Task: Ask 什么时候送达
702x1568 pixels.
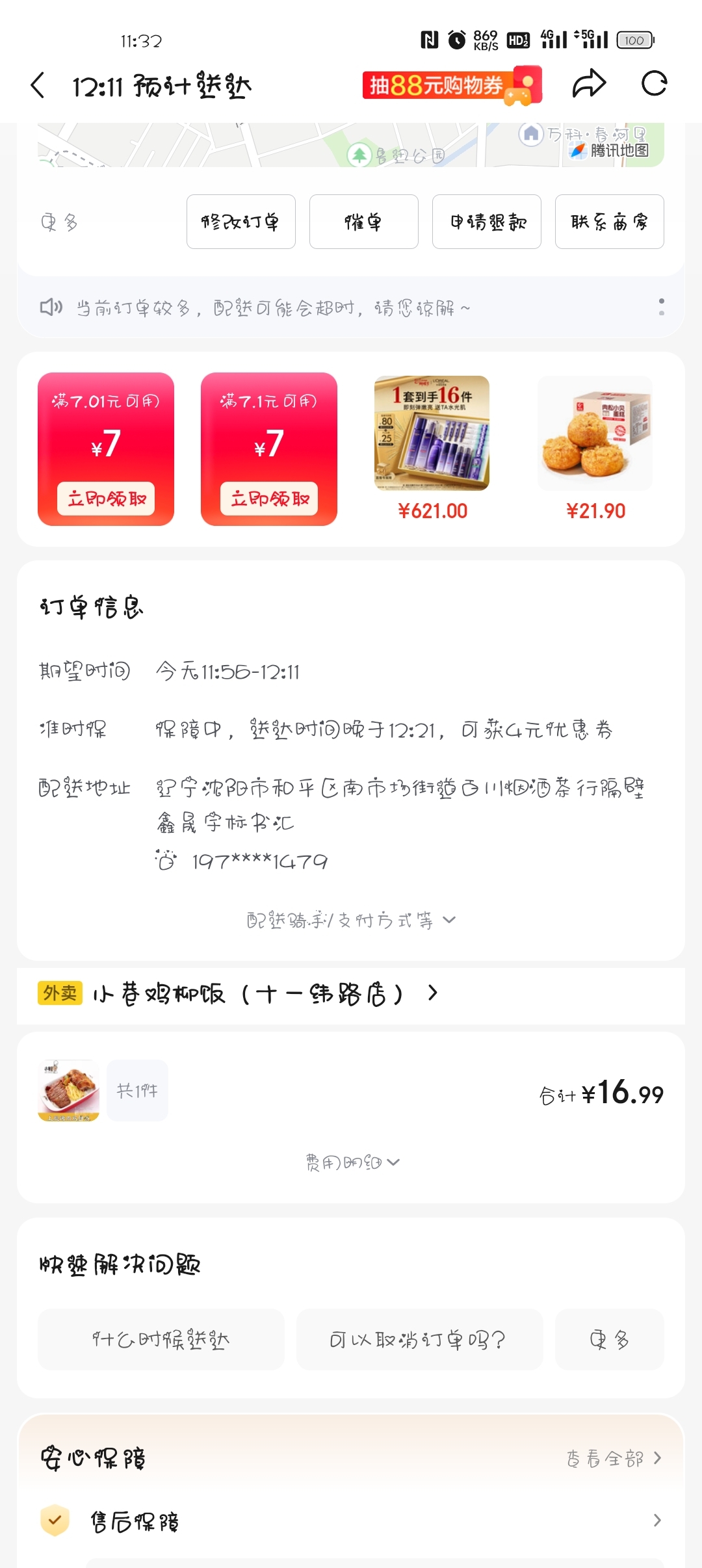Action: click(x=161, y=1340)
